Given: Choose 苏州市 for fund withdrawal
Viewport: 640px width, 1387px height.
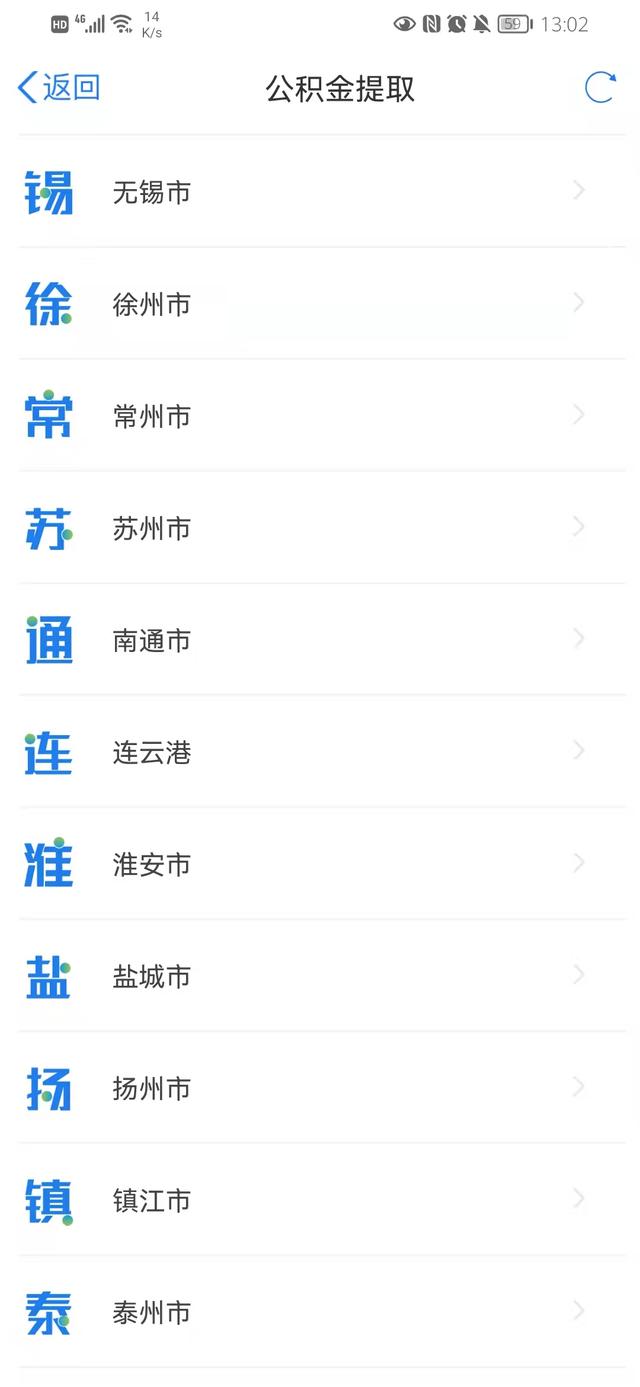Looking at the screenshot, I should [x=320, y=528].
